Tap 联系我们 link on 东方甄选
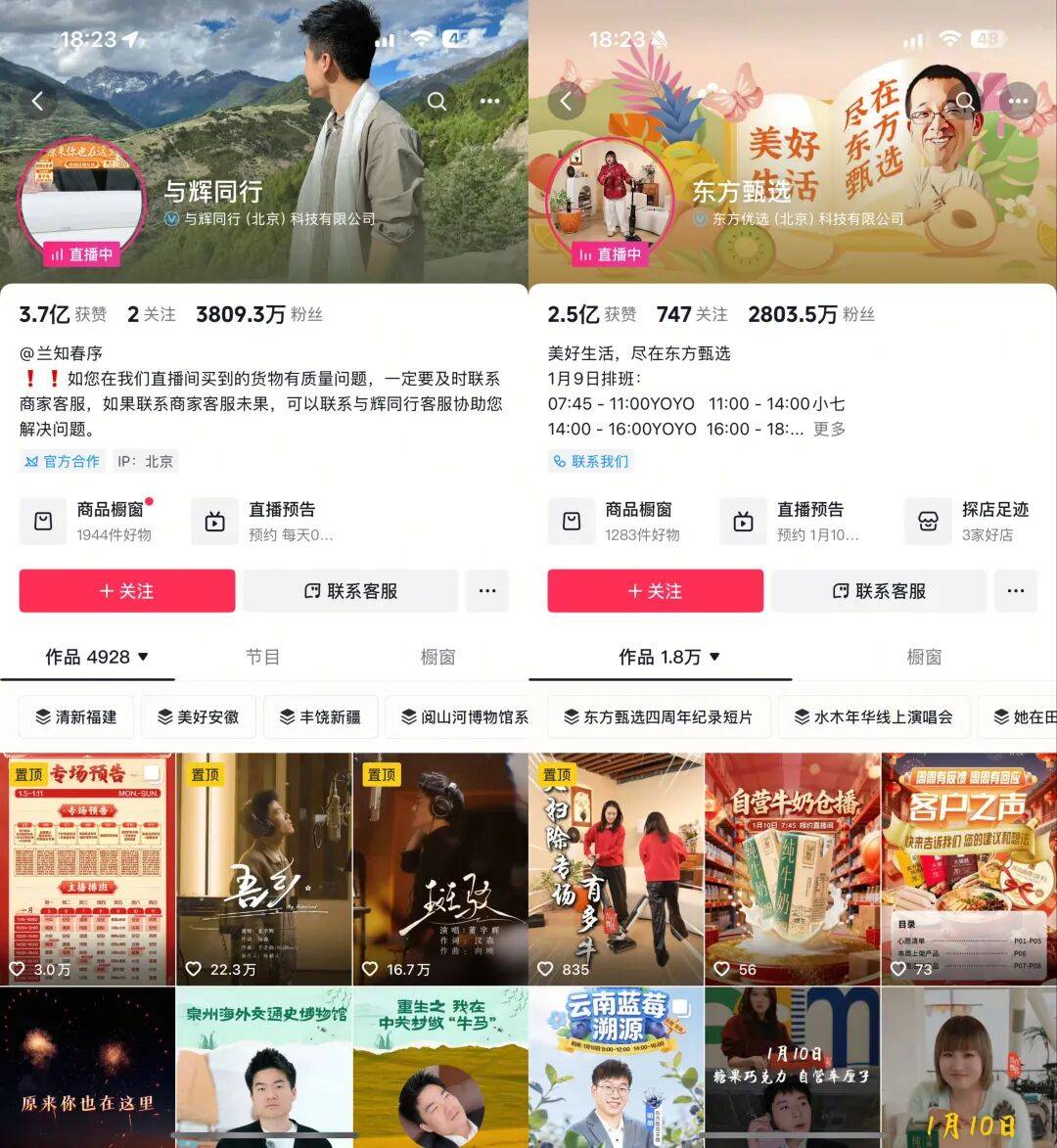The image size is (1057, 1148). [x=591, y=461]
